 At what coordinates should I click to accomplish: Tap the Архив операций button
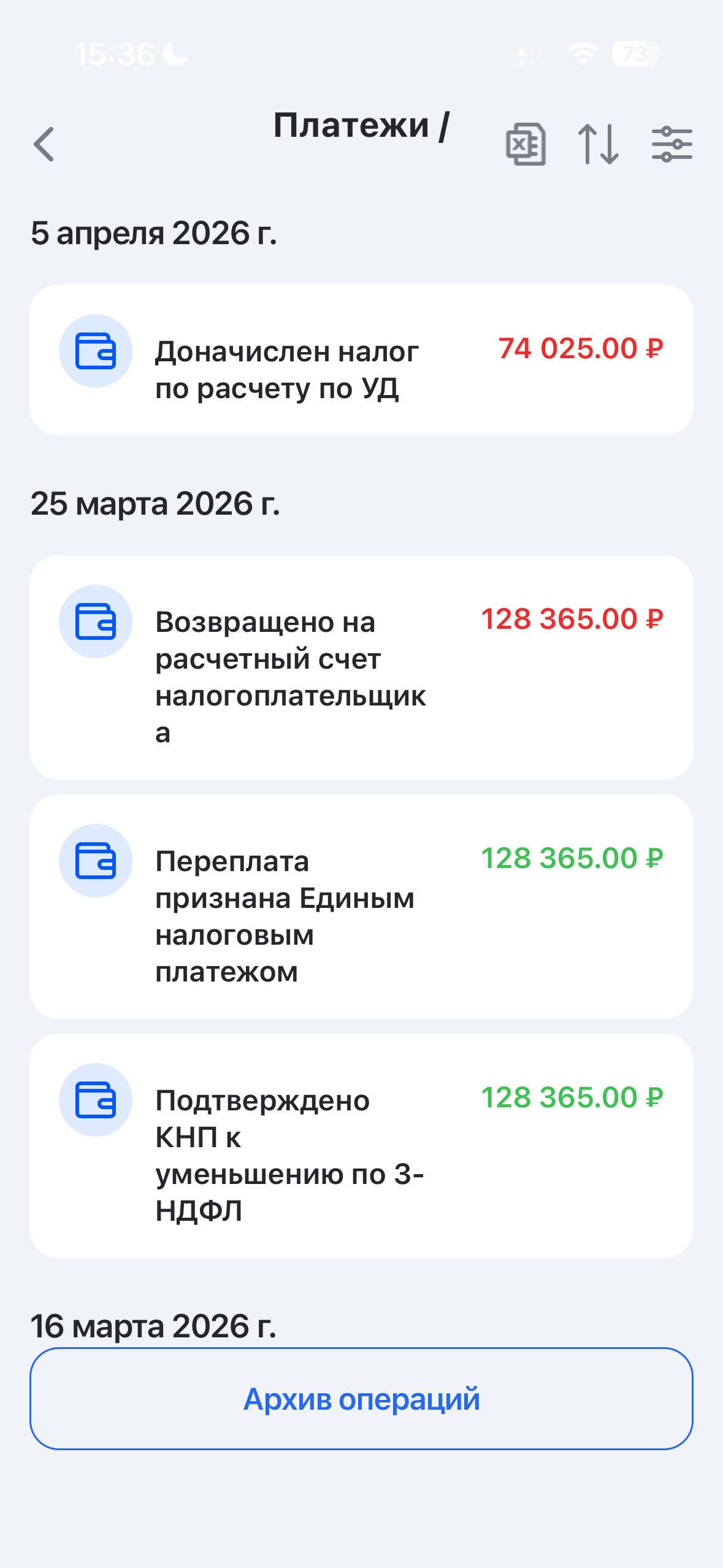tap(361, 1399)
